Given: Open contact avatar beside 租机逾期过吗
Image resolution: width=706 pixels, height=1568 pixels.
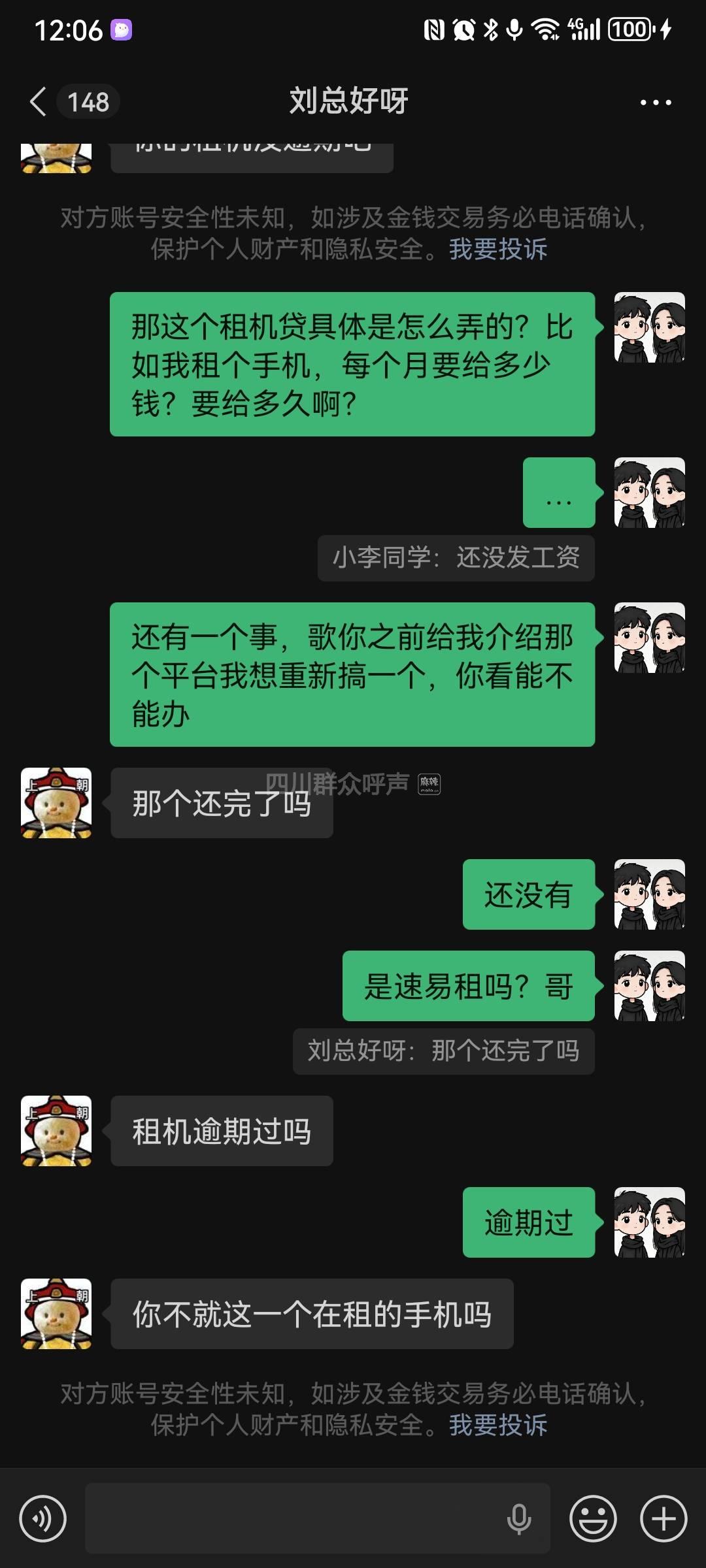Looking at the screenshot, I should pyautogui.click(x=56, y=1131).
